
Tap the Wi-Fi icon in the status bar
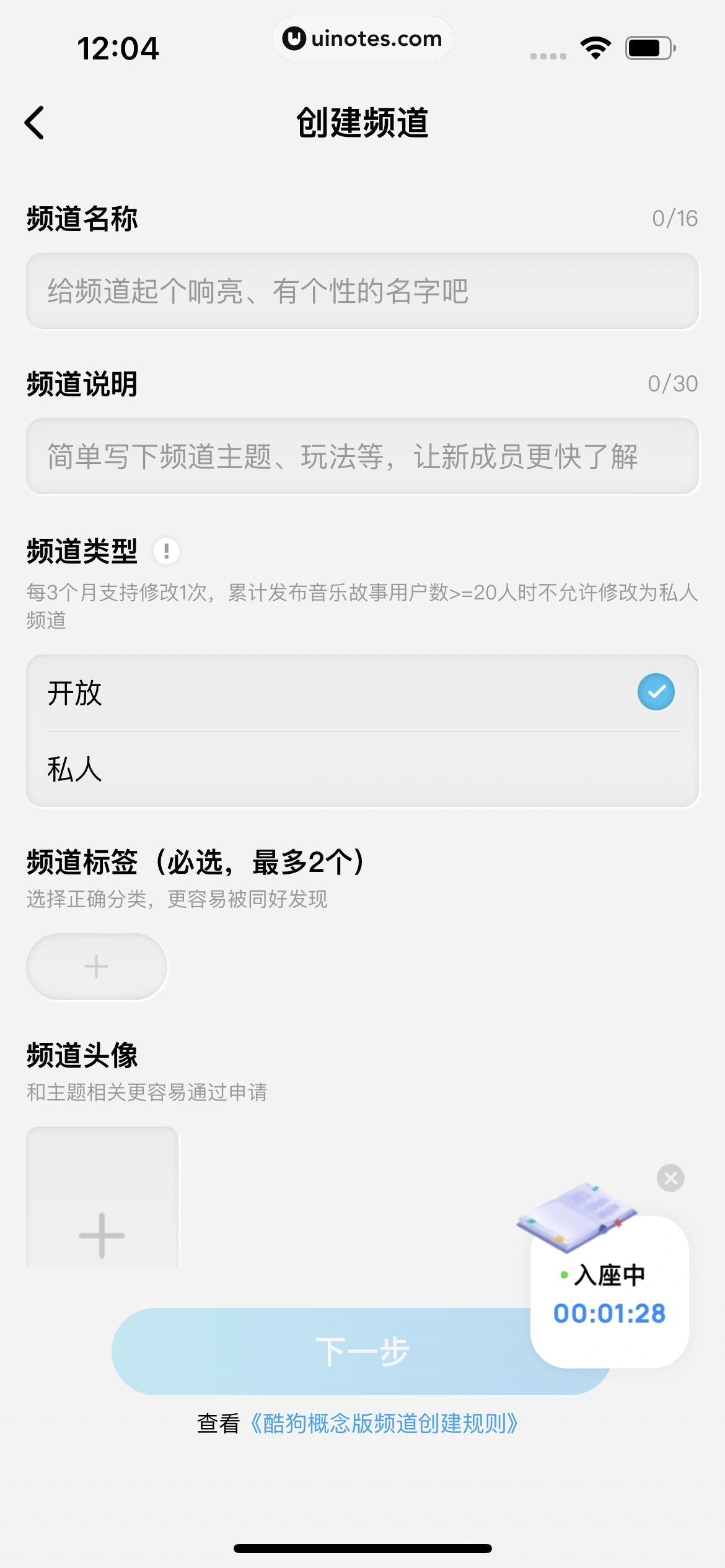595,46
